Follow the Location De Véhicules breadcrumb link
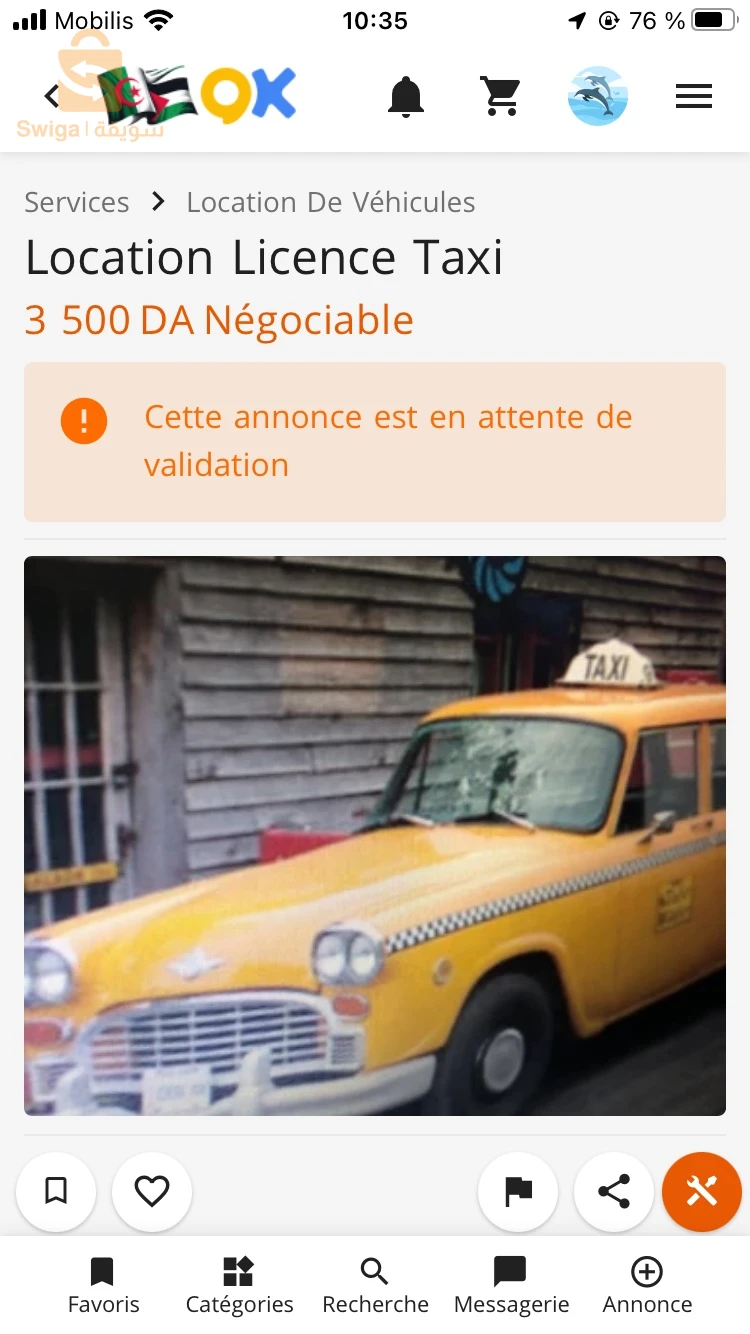This screenshot has height=1334, width=750. click(330, 202)
